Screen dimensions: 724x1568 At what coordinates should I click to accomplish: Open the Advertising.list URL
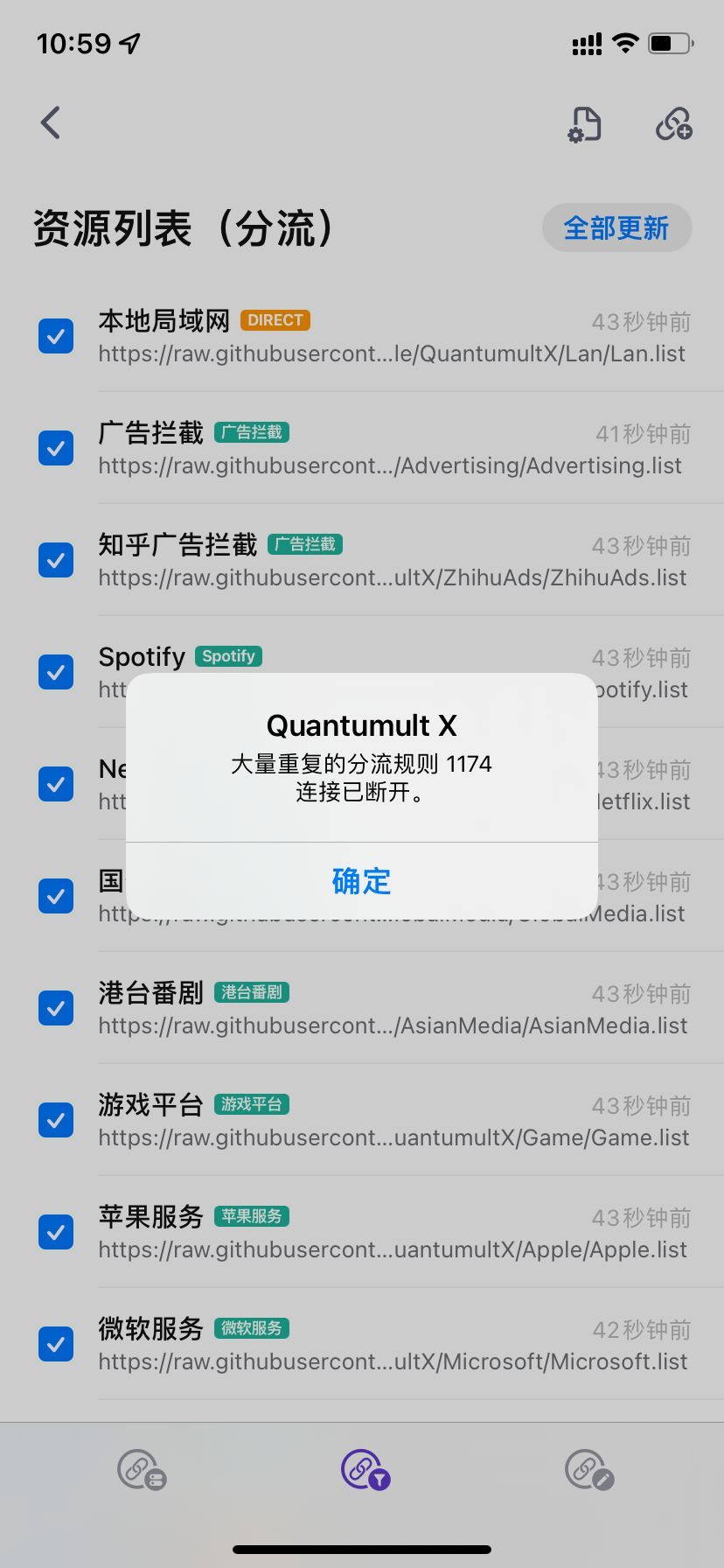(x=390, y=465)
